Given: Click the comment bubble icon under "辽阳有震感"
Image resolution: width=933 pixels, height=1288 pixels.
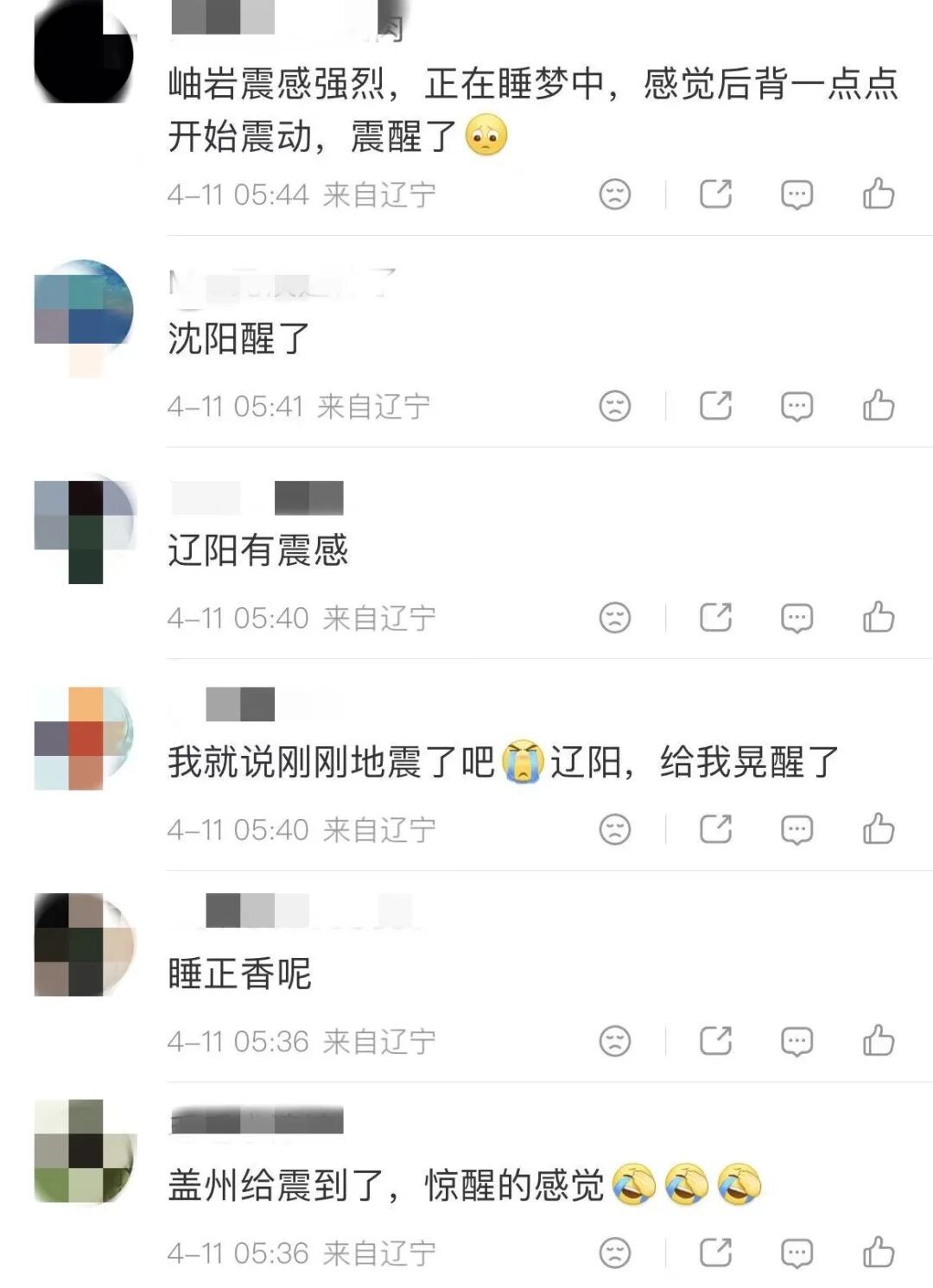Looking at the screenshot, I should coord(797,617).
